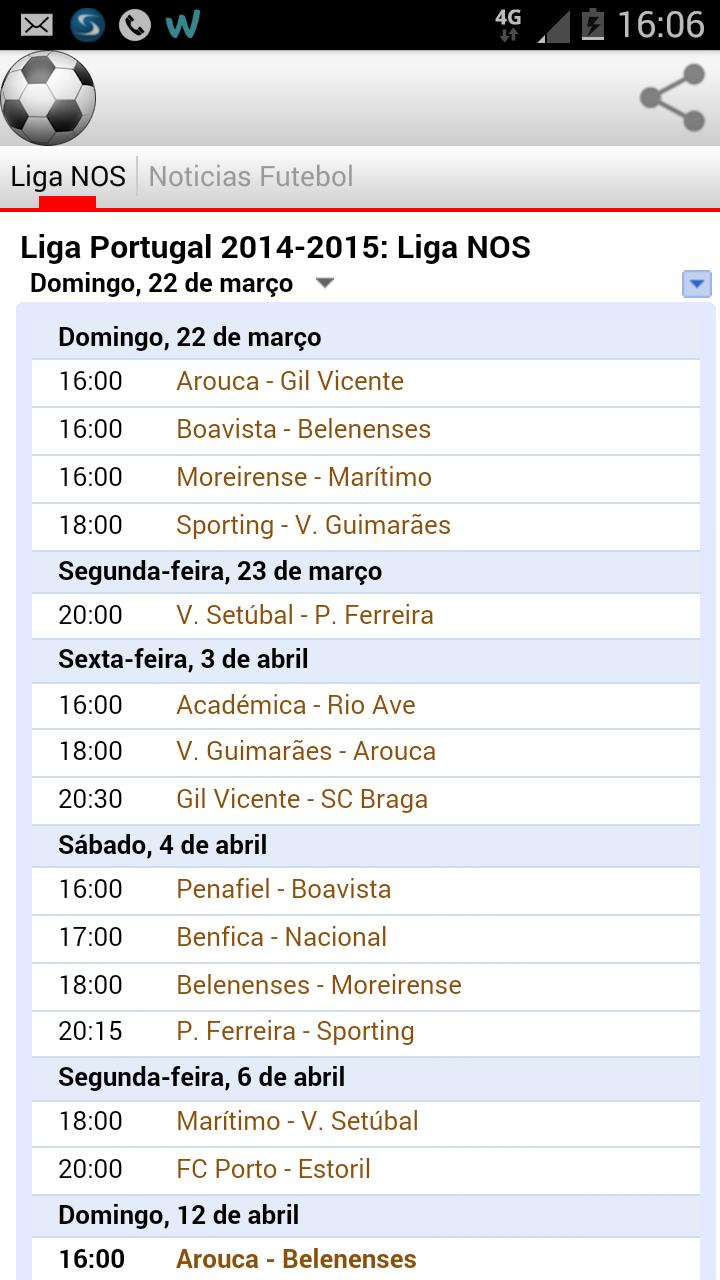Open the blue dropdown in the top right
Image resolution: width=720 pixels, height=1280 pixels.
pos(698,284)
